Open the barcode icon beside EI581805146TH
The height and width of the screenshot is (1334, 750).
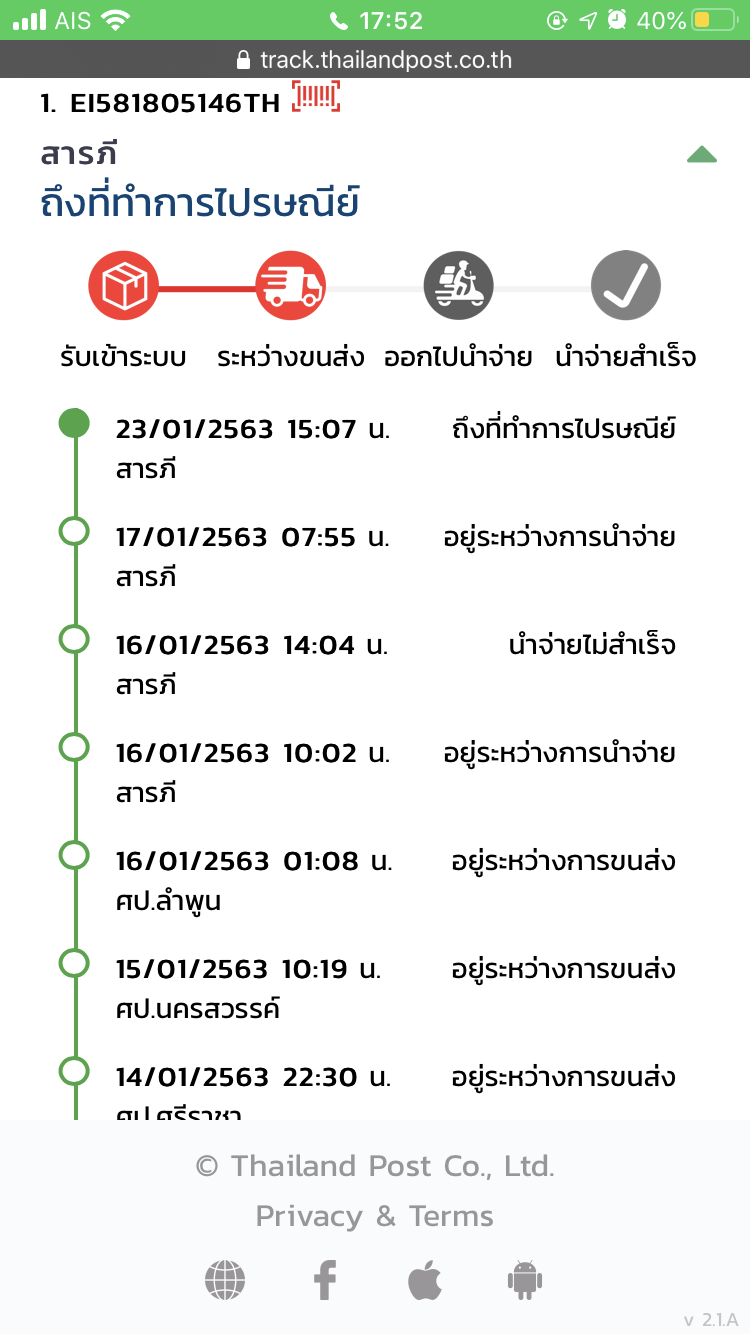pyautogui.click(x=316, y=99)
